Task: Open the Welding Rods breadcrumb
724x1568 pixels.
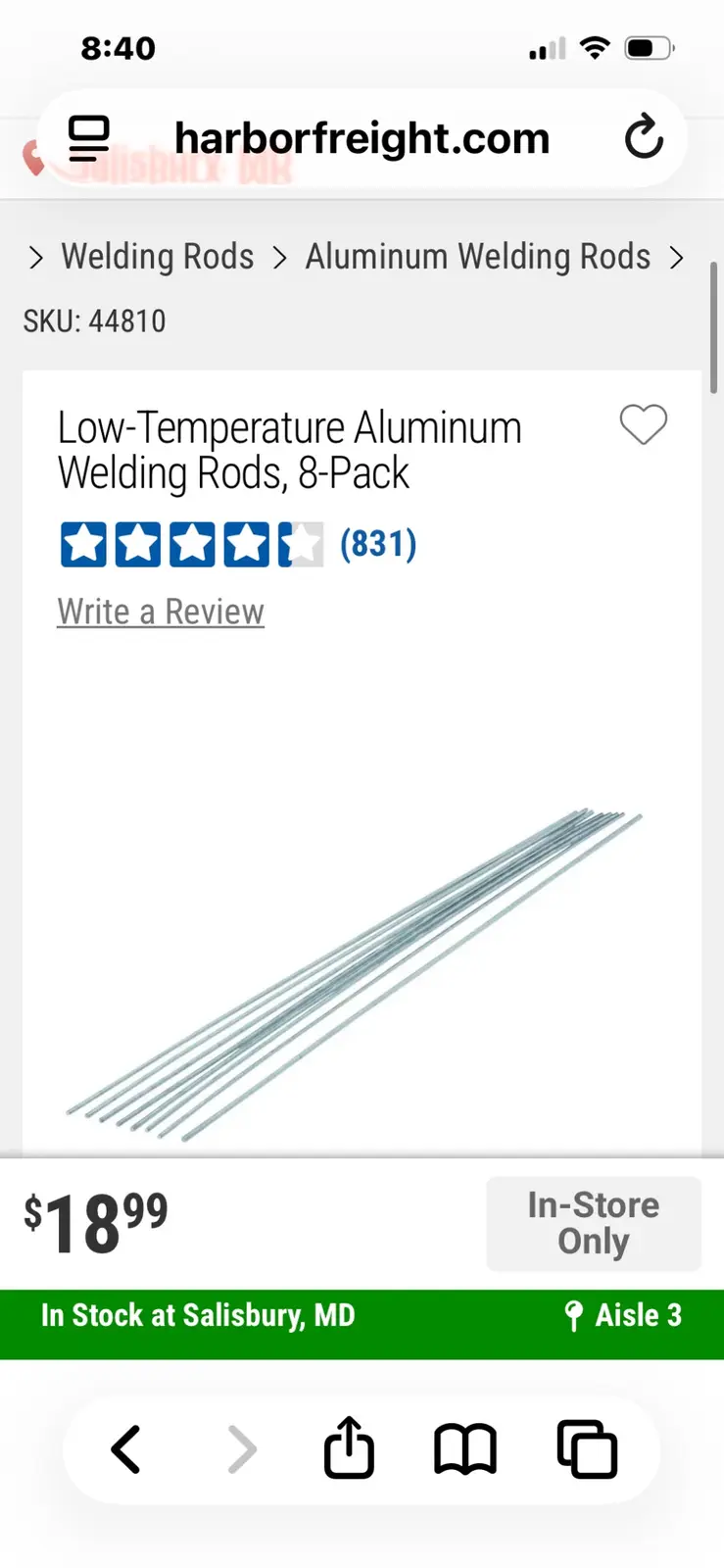Action: 158,257
